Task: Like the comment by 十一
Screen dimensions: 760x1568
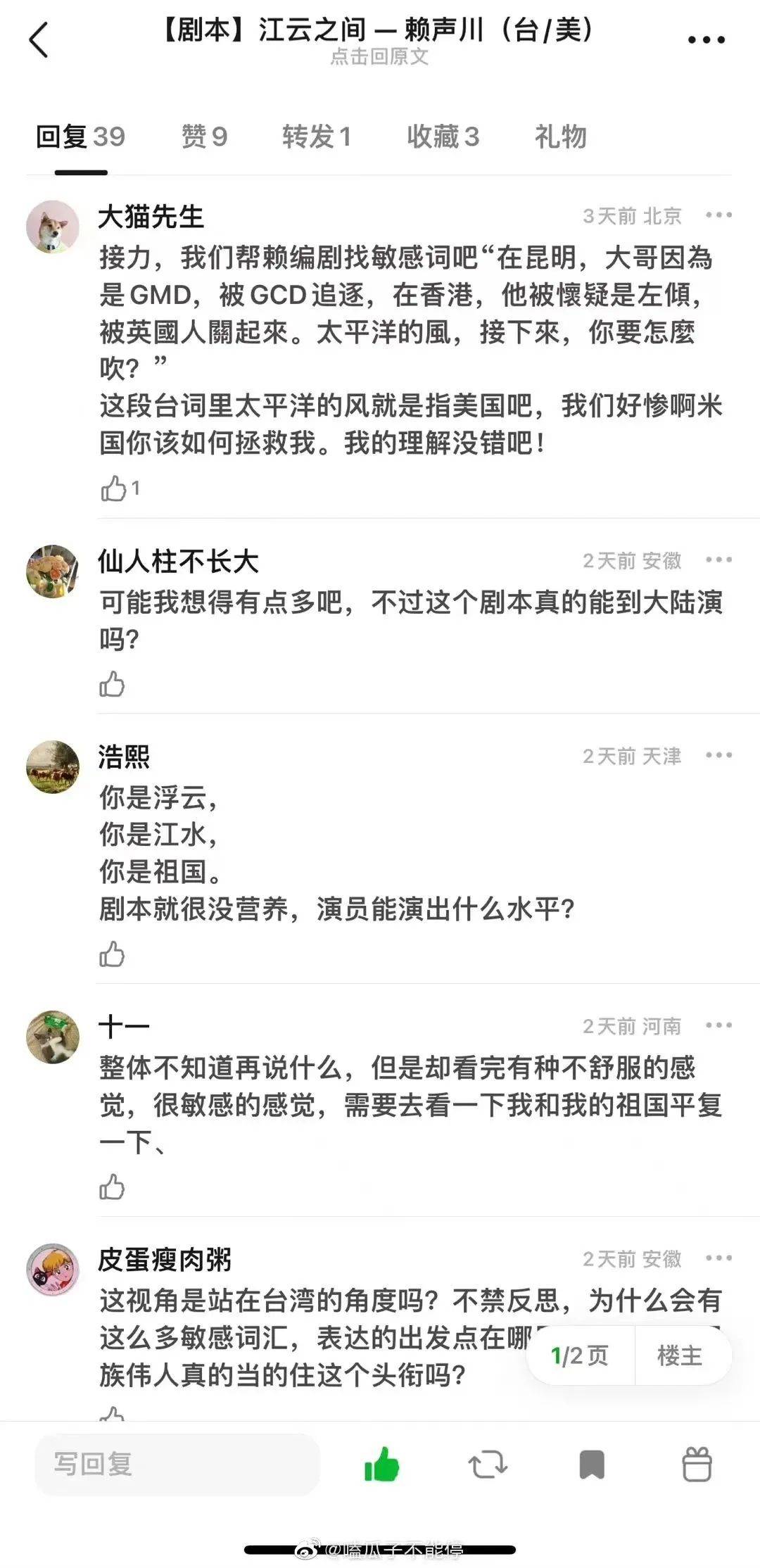Action: pyautogui.click(x=112, y=1187)
